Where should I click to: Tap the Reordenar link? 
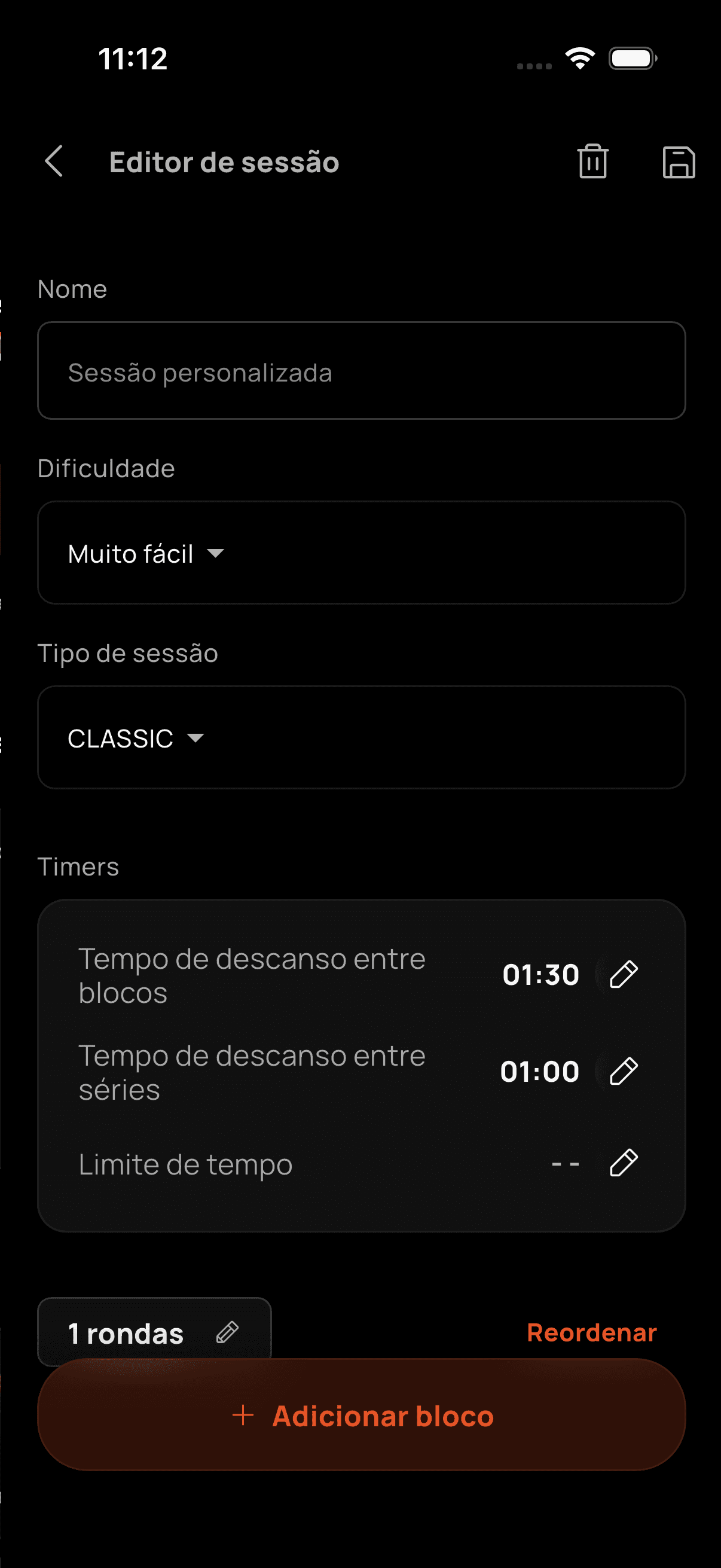coord(591,1331)
